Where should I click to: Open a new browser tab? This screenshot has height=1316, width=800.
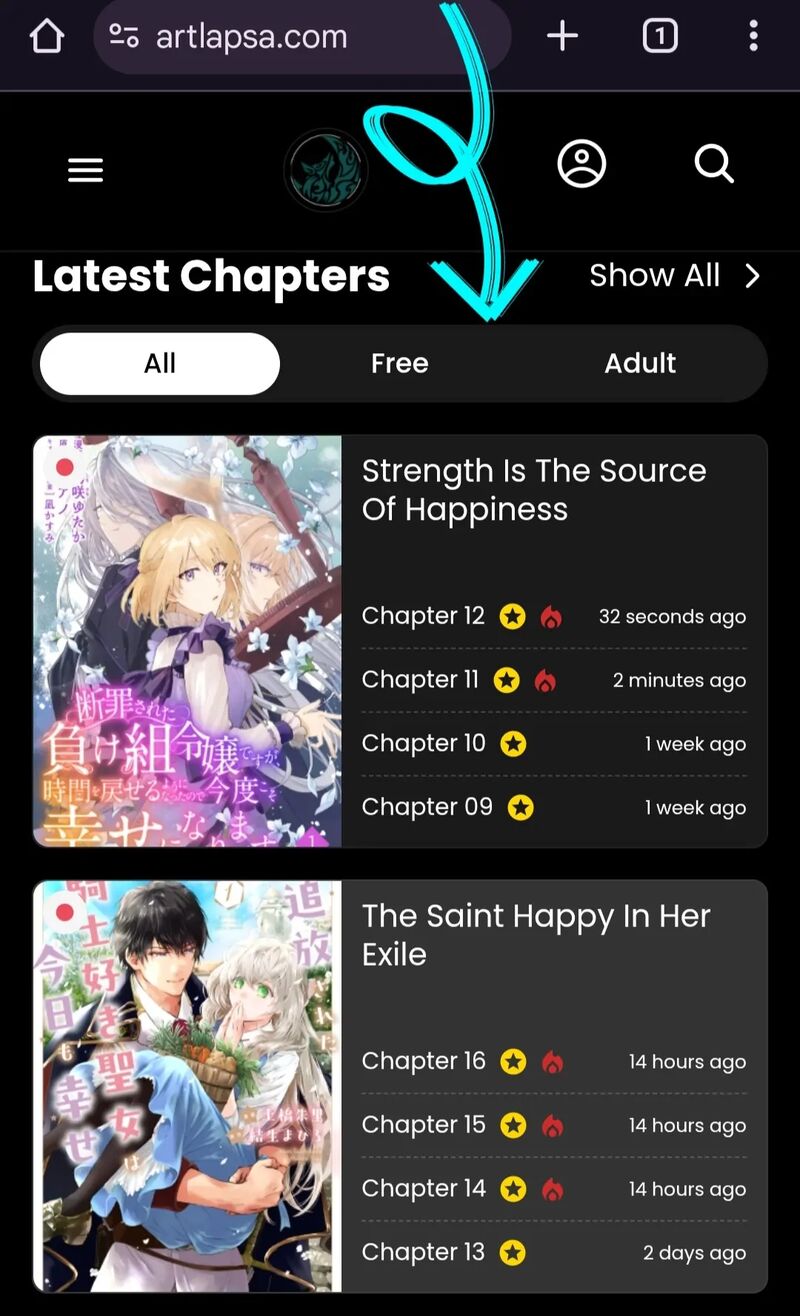[x=562, y=37]
